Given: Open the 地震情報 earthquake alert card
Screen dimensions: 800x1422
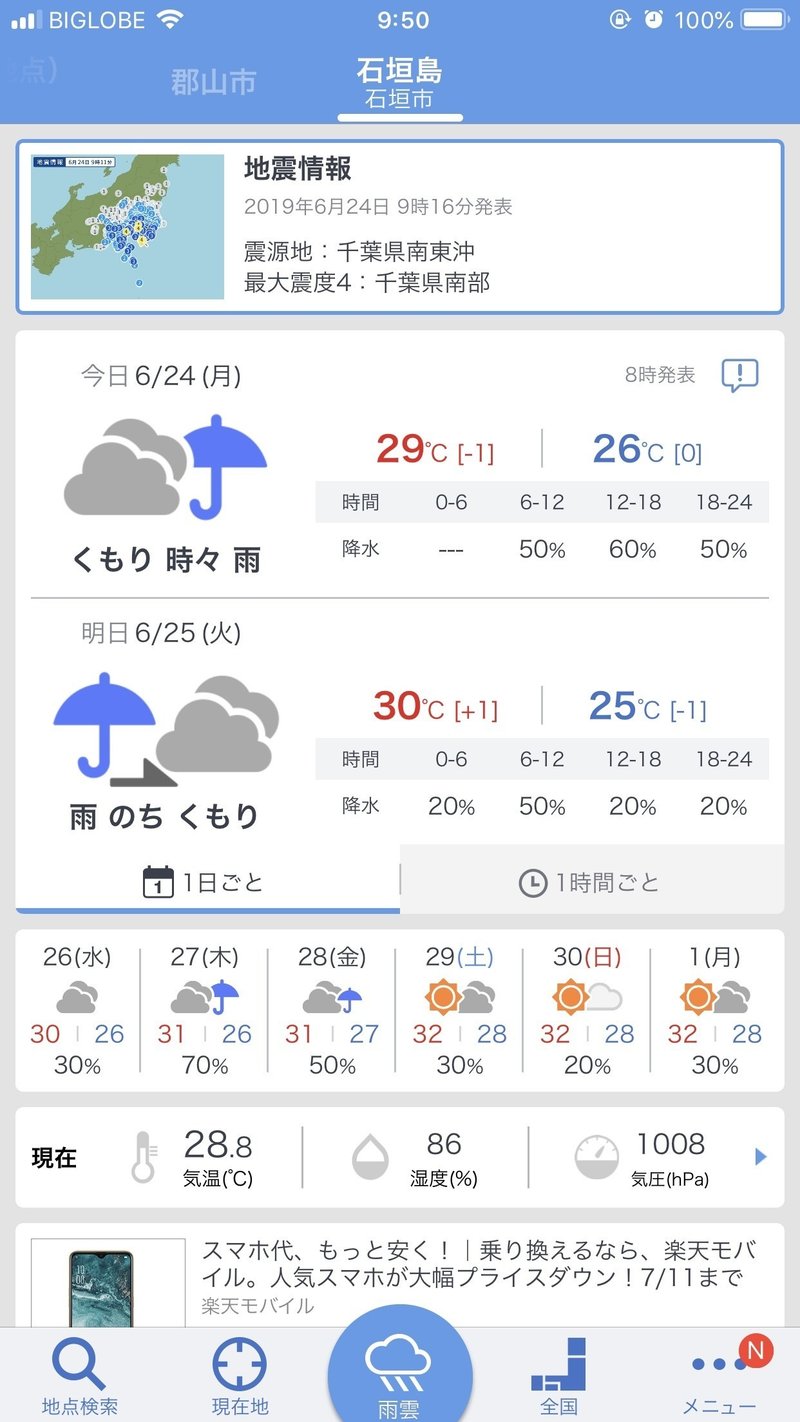Looking at the screenshot, I should click(x=399, y=227).
